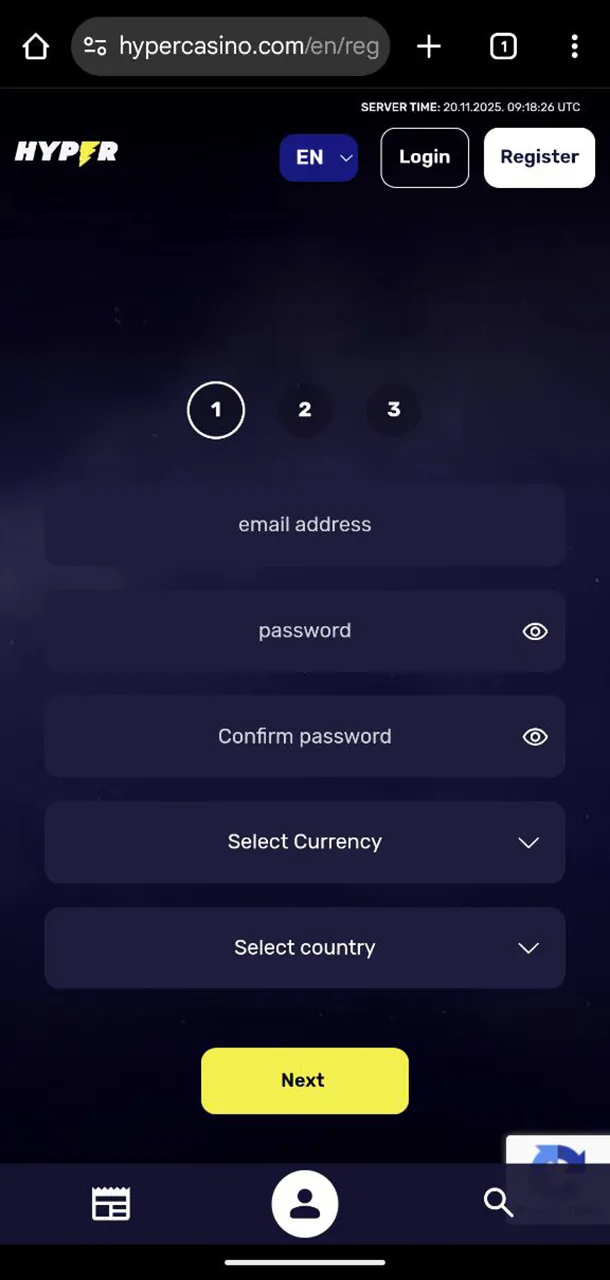The image size is (610, 1280).
Task: Reveal the Confirm password text
Action: tap(535, 737)
